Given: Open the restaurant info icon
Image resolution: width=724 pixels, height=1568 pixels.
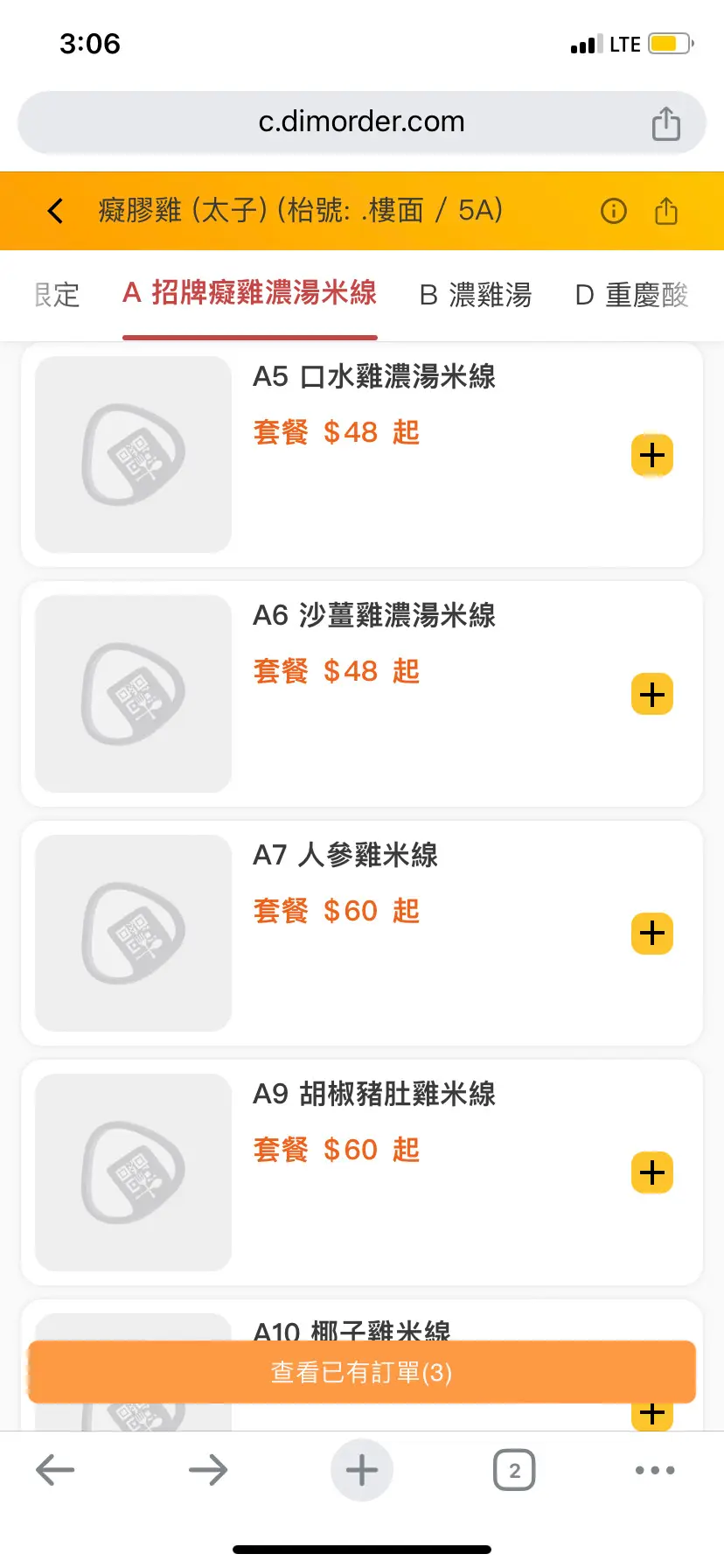Looking at the screenshot, I should [614, 211].
